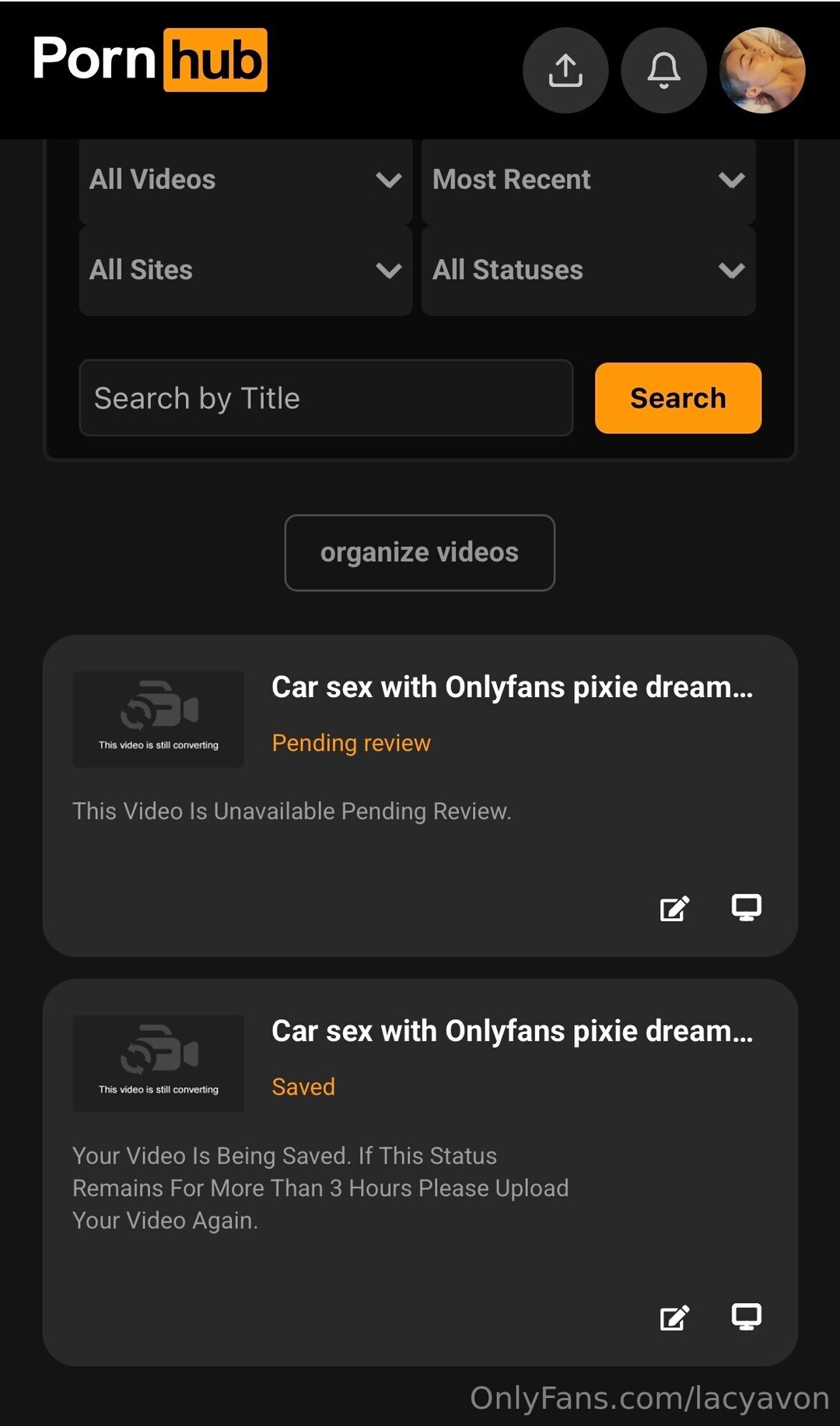
Task: Focus the Search by Title field
Action: 326,398
